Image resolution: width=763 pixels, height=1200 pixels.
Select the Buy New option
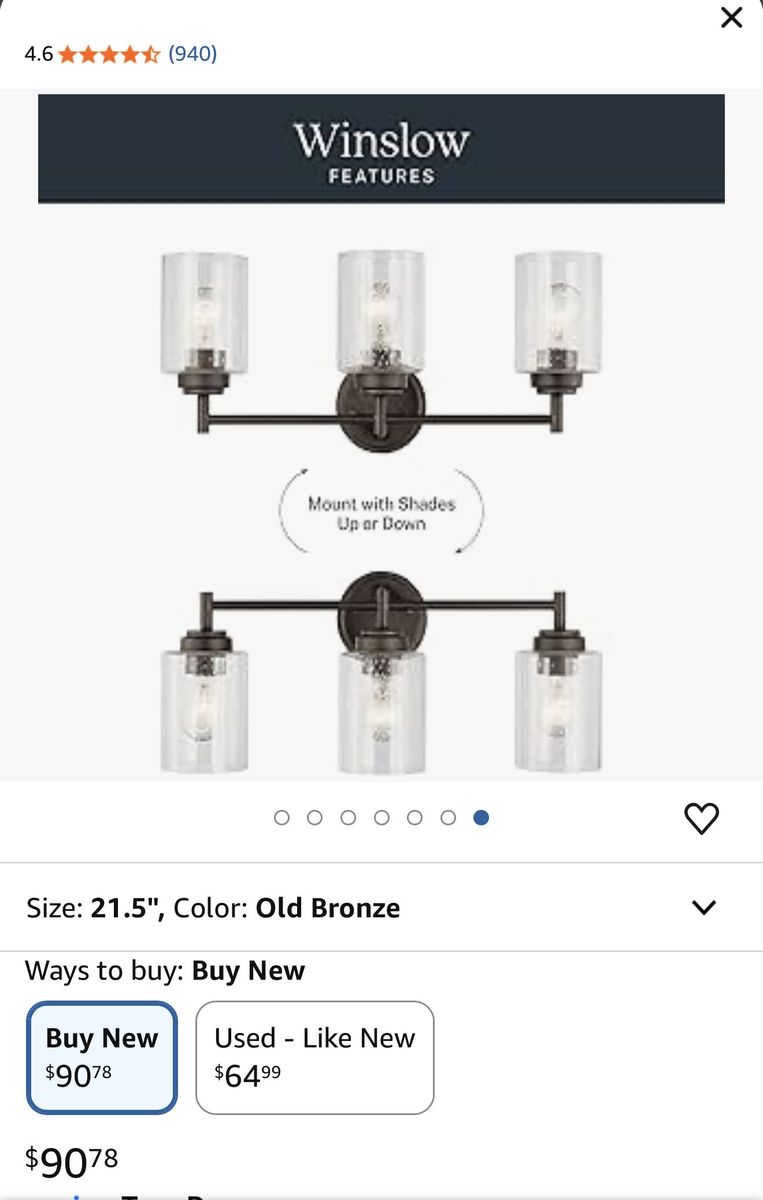[x=102, y=1057]
